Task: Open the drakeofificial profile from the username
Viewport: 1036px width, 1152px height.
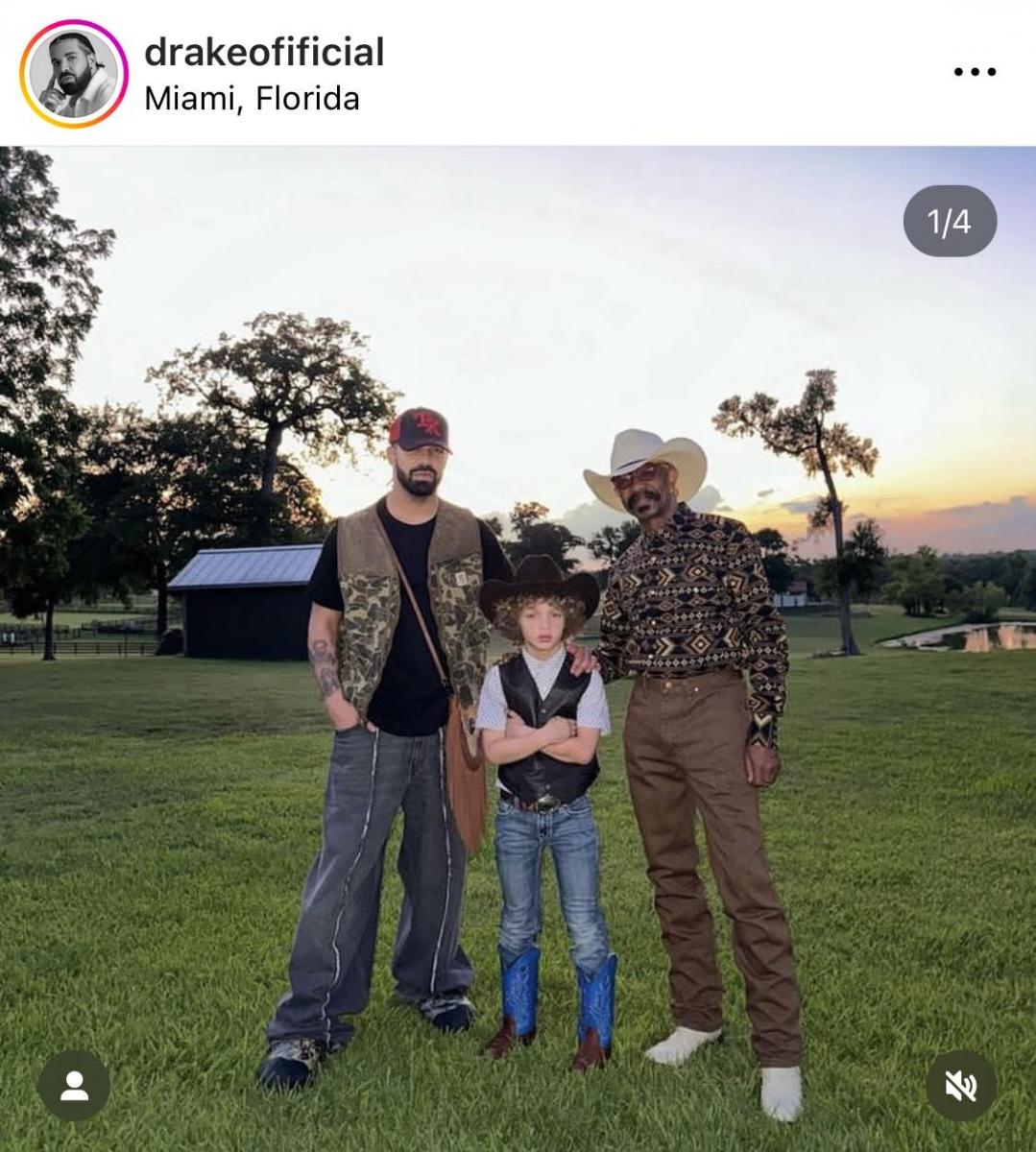Action: 264,51
